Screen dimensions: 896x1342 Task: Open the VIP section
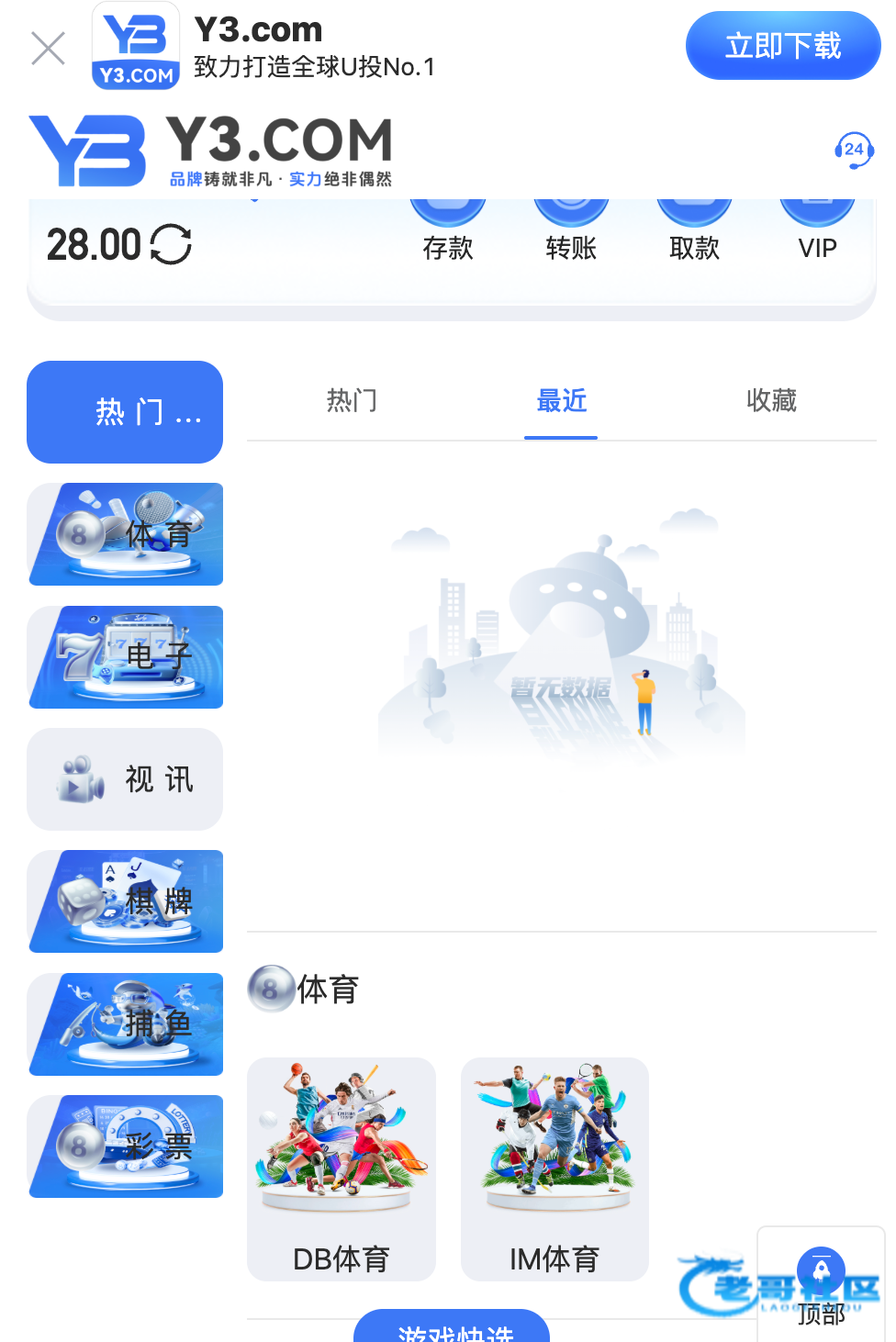click(x=817, y=234)
